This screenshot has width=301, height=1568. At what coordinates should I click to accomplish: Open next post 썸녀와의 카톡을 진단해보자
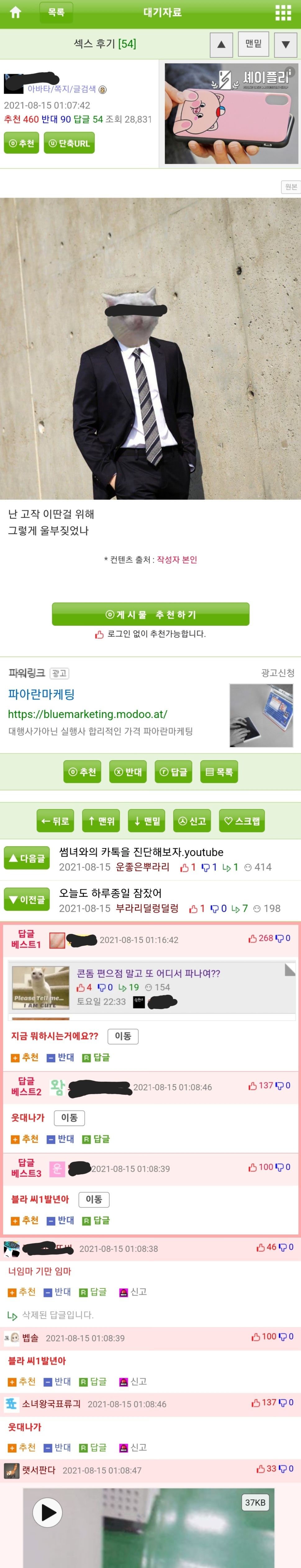click(141, 852)
